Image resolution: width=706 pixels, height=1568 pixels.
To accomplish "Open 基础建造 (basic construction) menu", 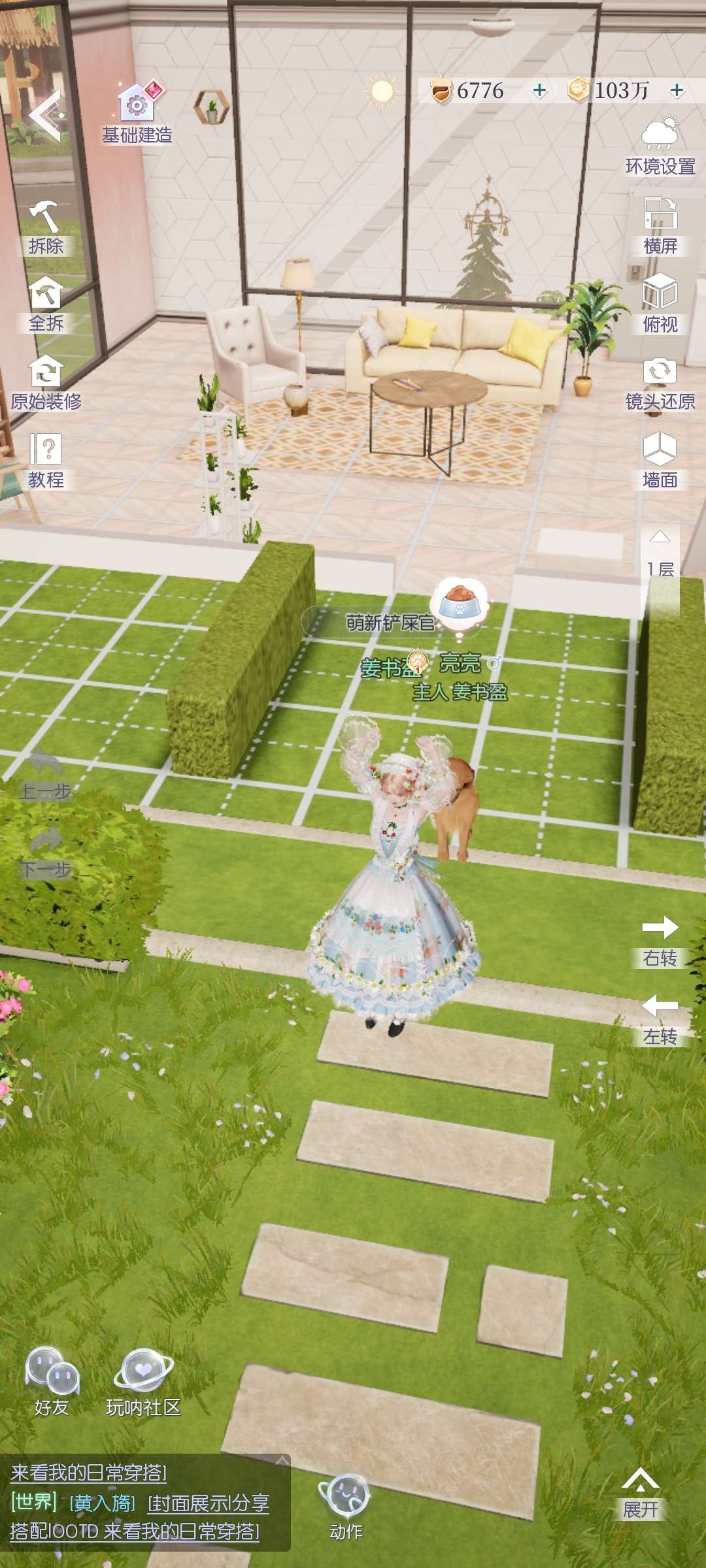I will (x=137, y=111).
